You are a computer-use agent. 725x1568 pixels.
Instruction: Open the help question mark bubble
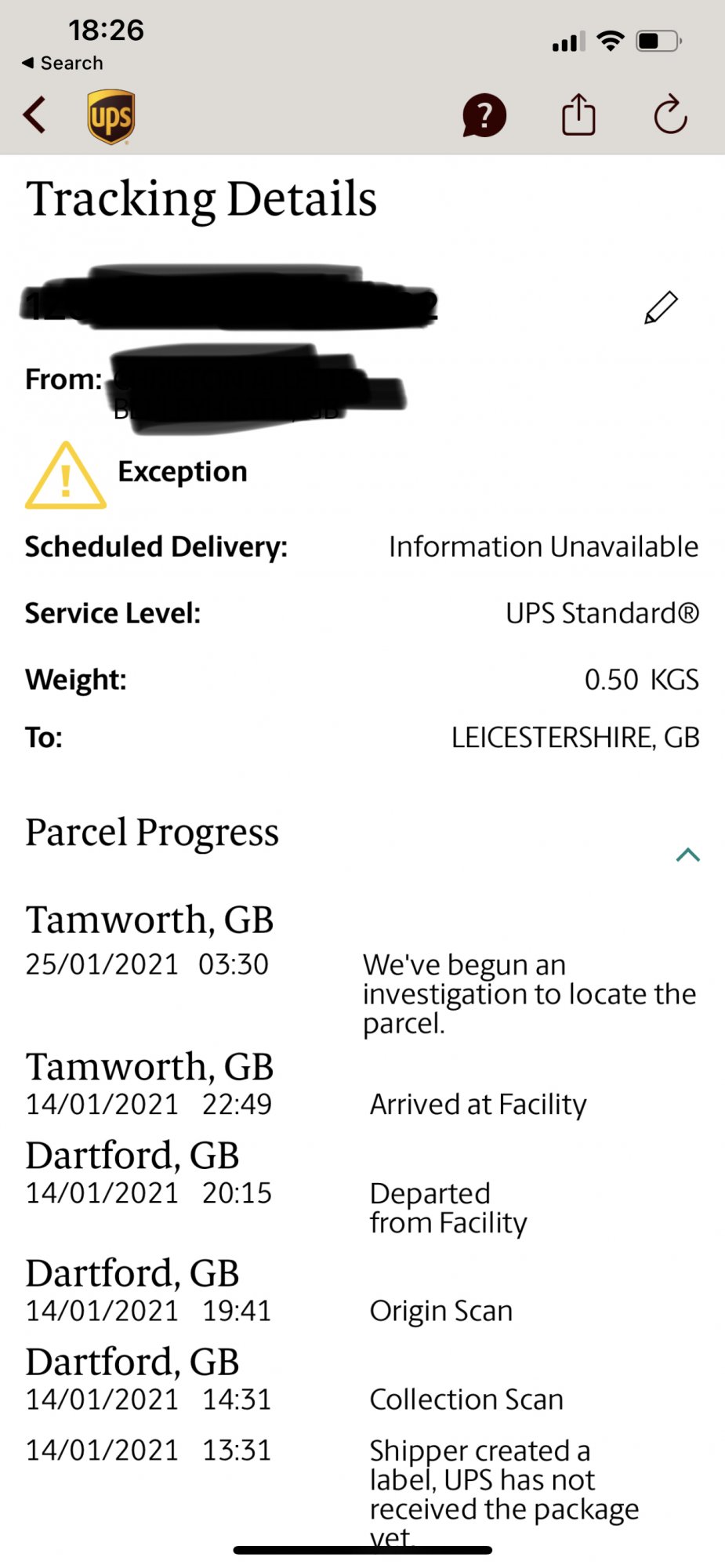[x=484, y=116]
